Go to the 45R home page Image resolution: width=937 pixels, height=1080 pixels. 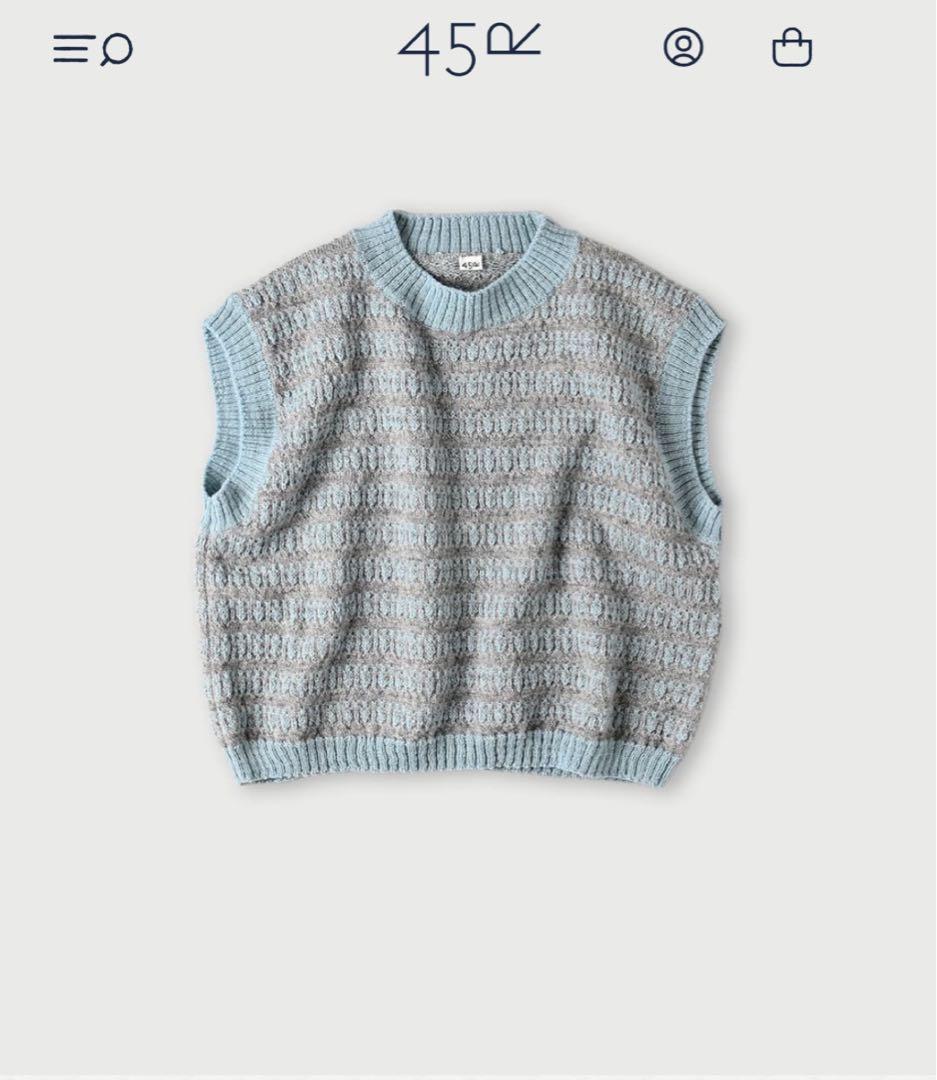[x=468, y=50]
